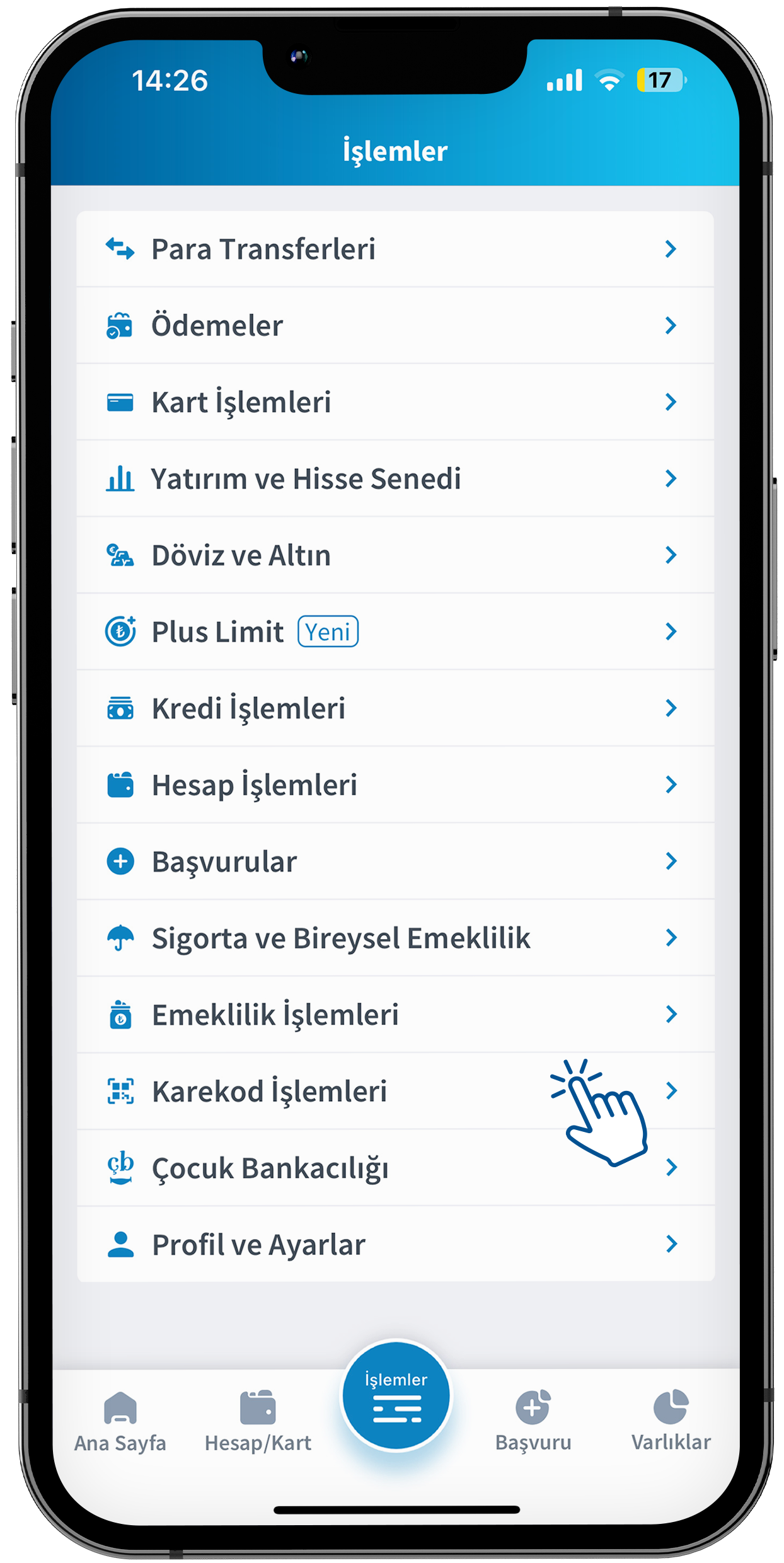Viewport: 784px width, 1563px height.
Task: Open the Ödemeler row
Action: tap(395, 326)
